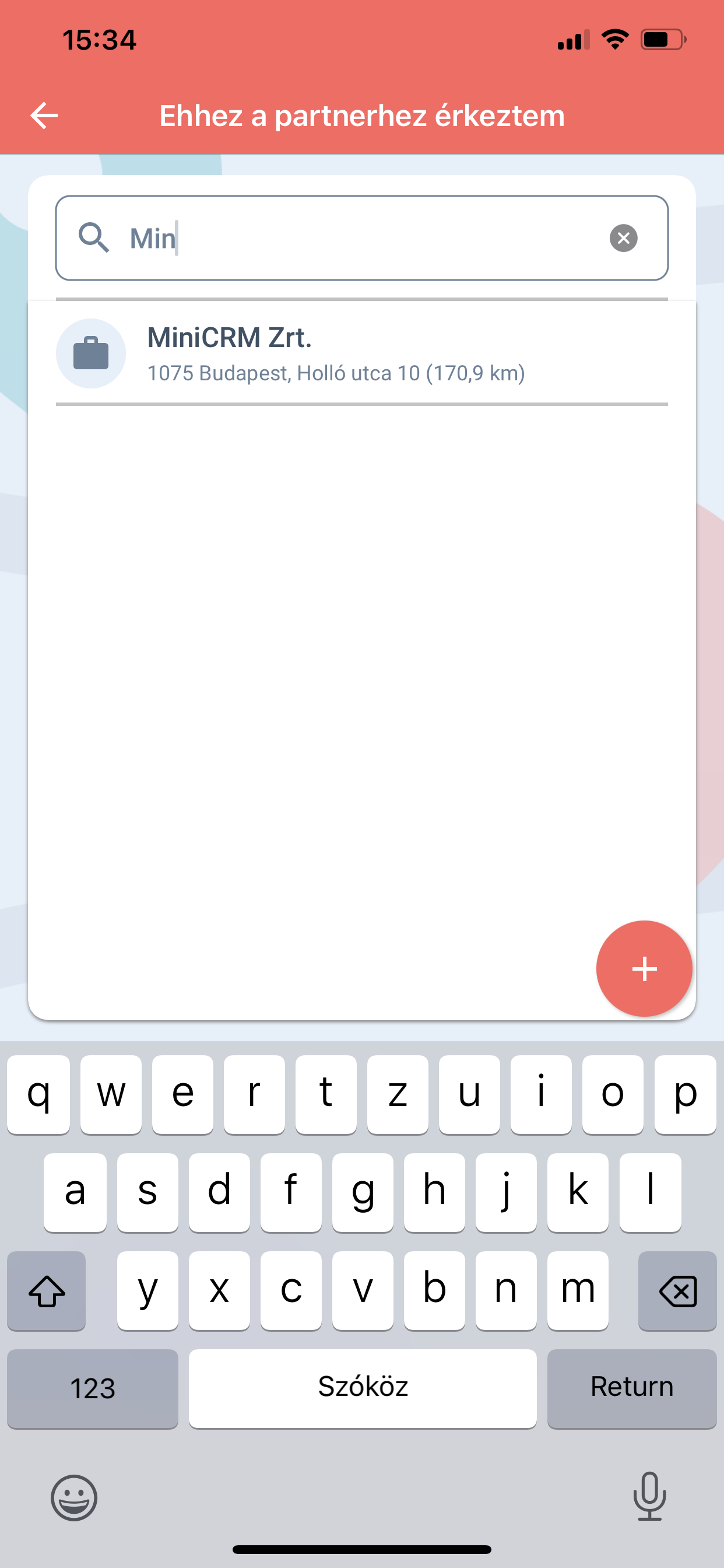Open the emoji keyboard

point(74,1497)
